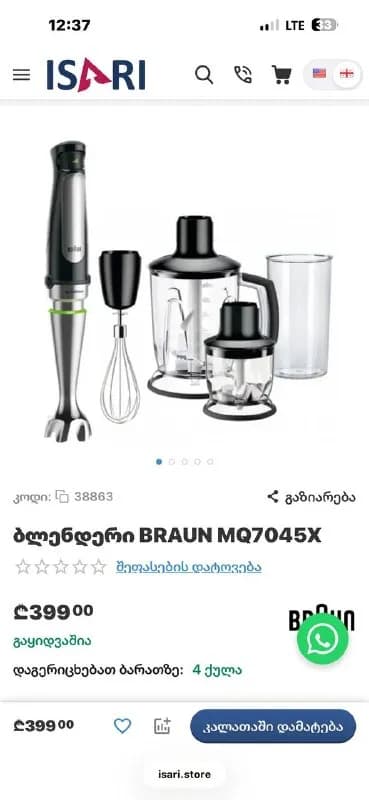The image size is (369, 800).
Task: Tap the ISARI logo to go home
Action: click(x=96, y=75)
